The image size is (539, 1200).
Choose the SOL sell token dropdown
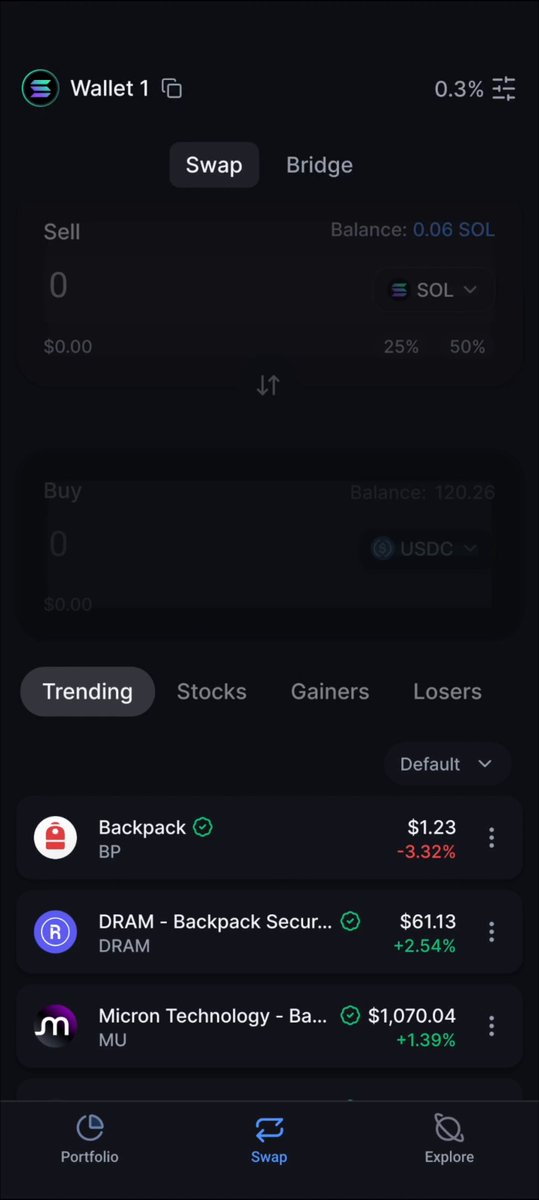point(434,290)
